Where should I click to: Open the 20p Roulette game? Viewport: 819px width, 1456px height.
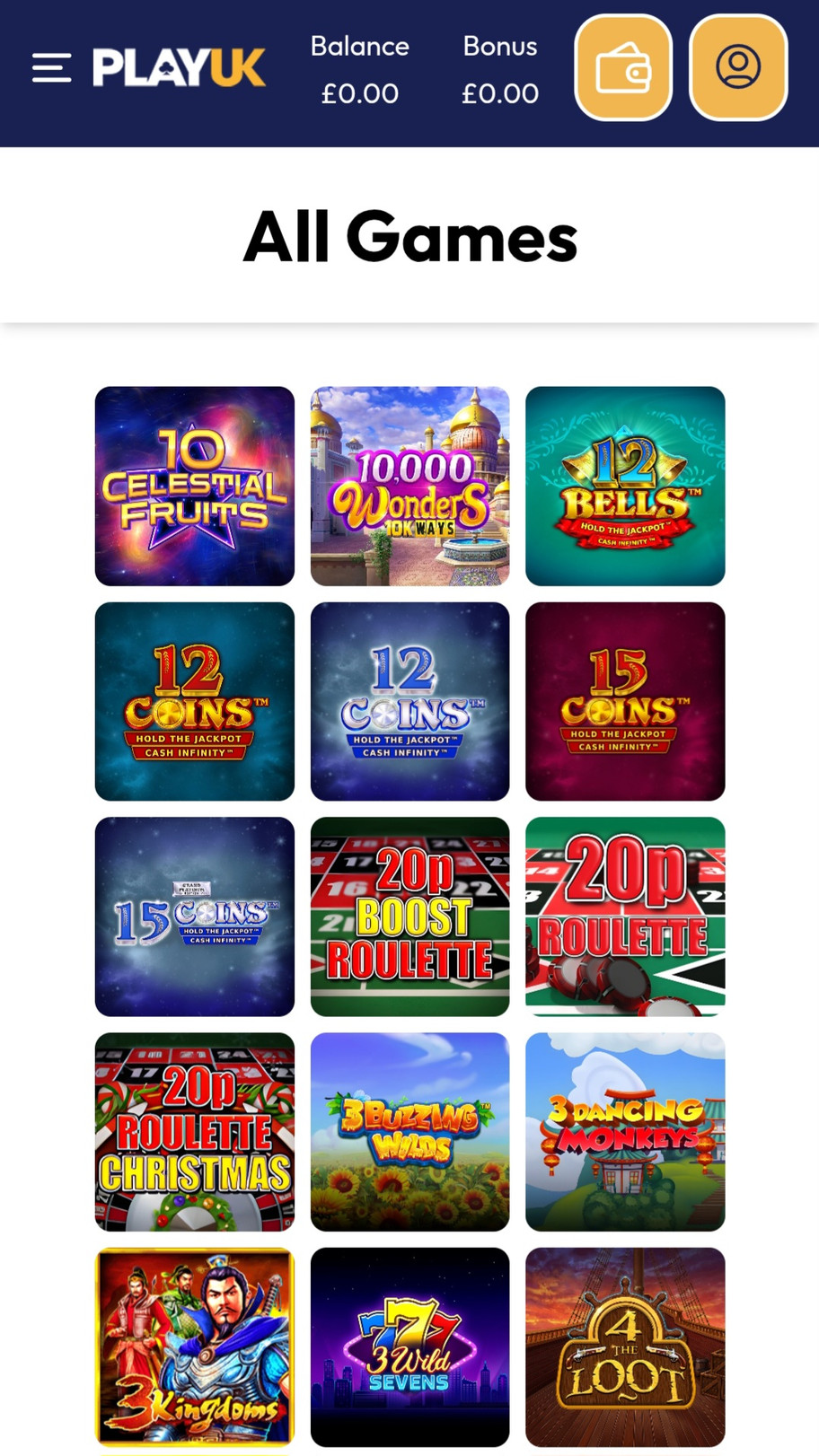pyautogui.click(x=625, y=917)
